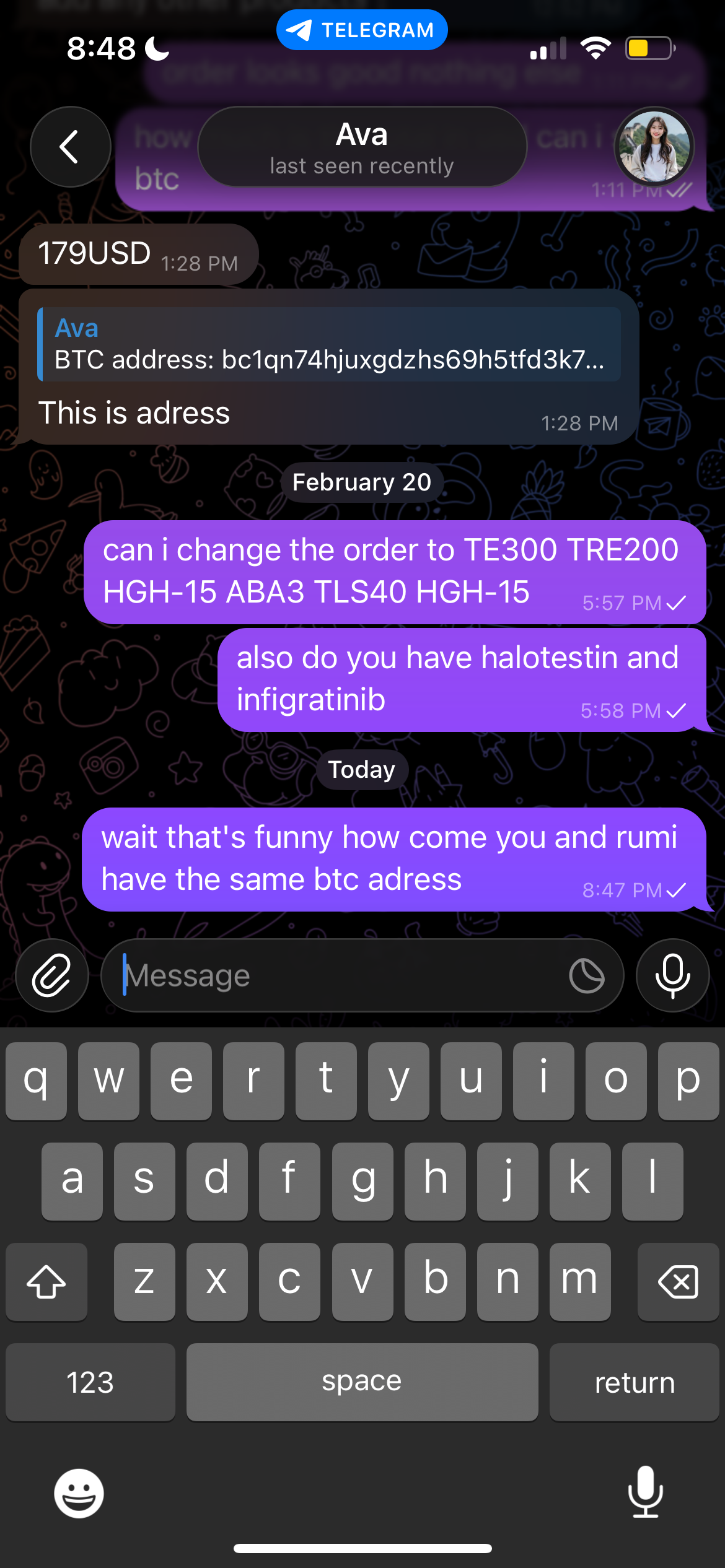Screen dimensions: 725x1568
Task: Switch keyboard to 123 numbers
Action: click(90, 1382)
